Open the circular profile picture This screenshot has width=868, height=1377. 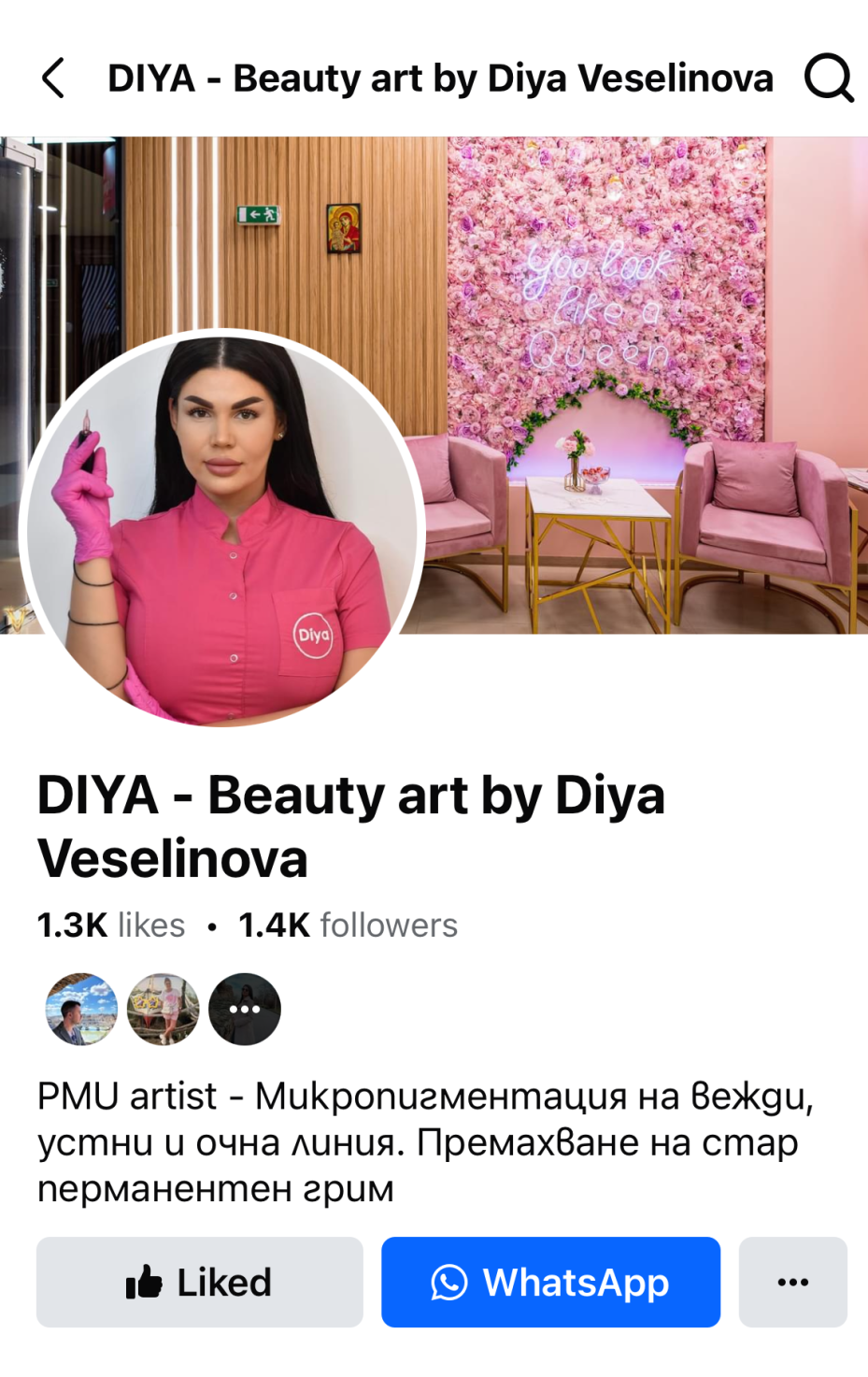[222, 528]
